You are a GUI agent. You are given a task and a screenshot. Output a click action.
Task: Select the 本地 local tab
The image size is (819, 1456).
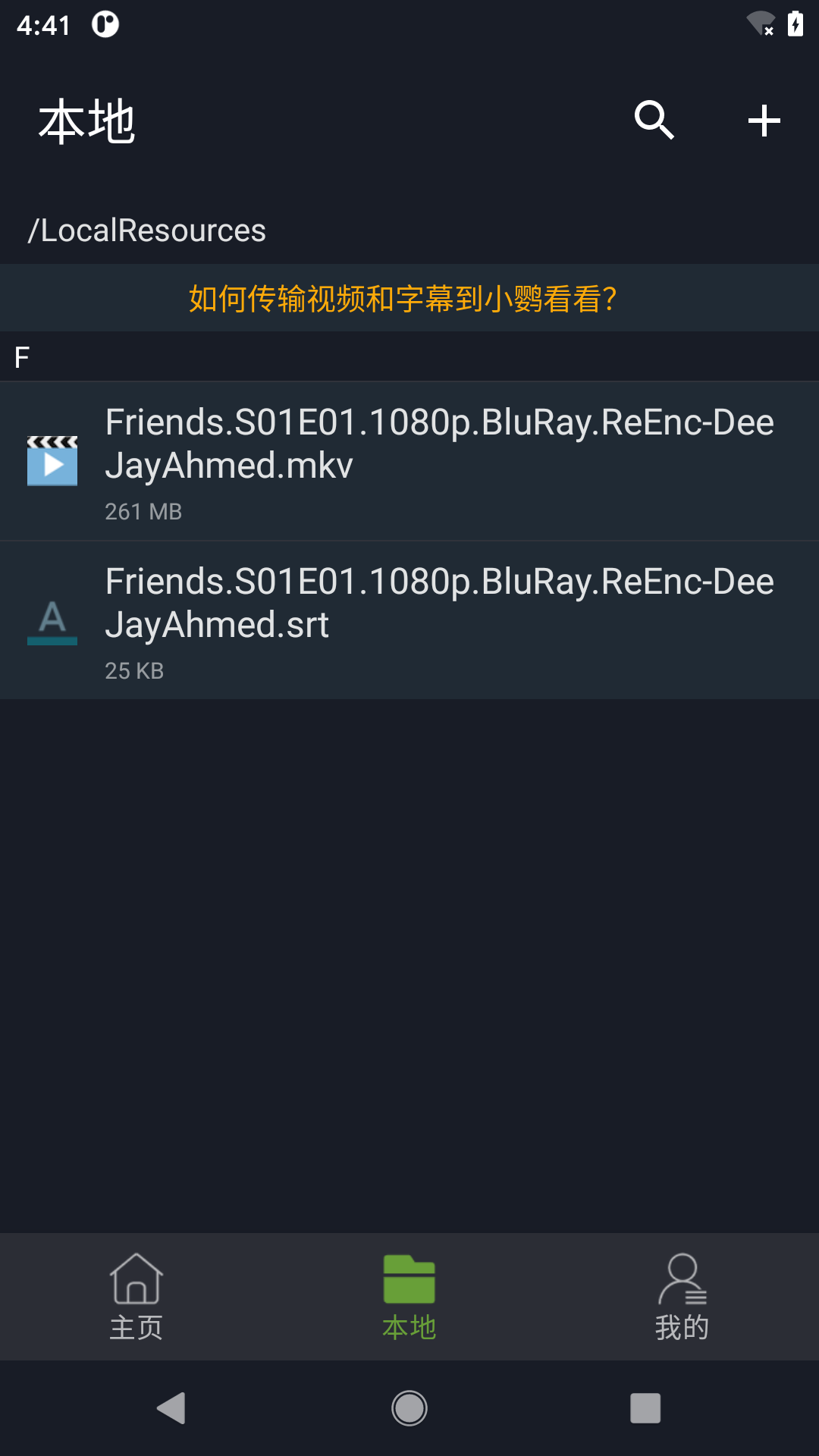pyautogui.click(x=409, y=1297)
